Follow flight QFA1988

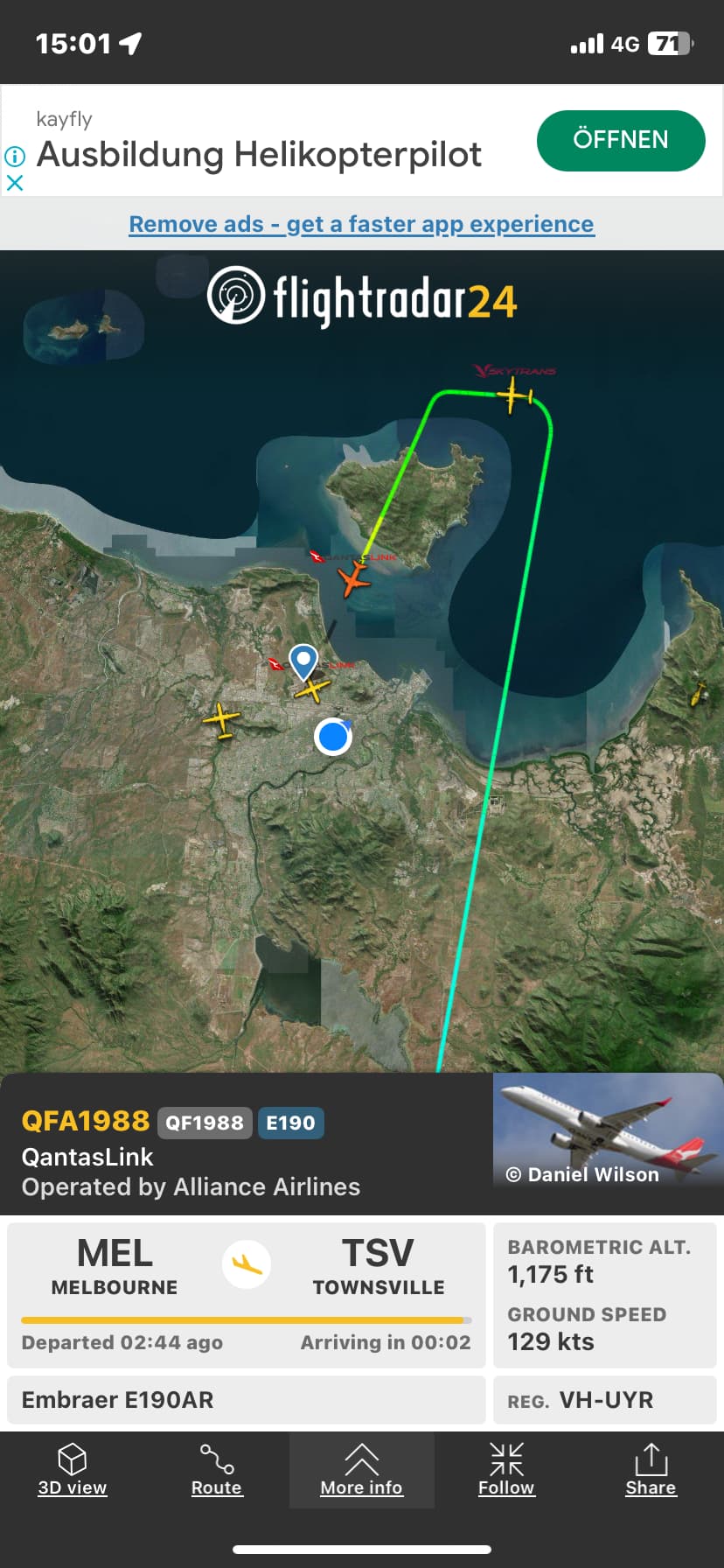(x=505, y=1470)
